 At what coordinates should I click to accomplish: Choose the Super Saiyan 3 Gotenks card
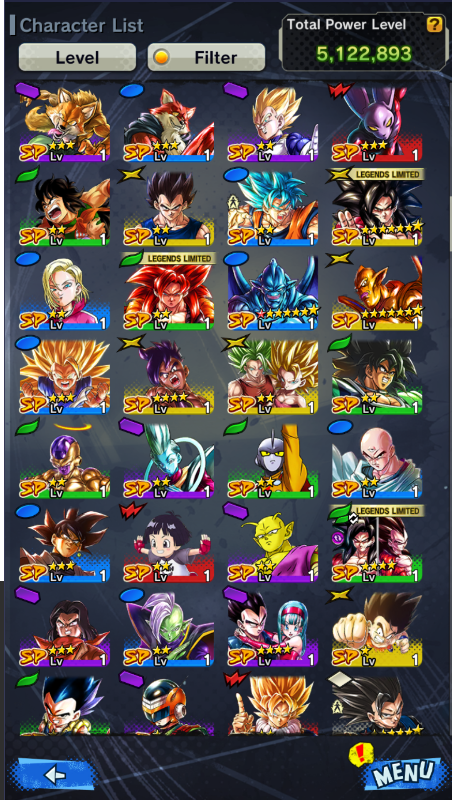click(65, 377)
